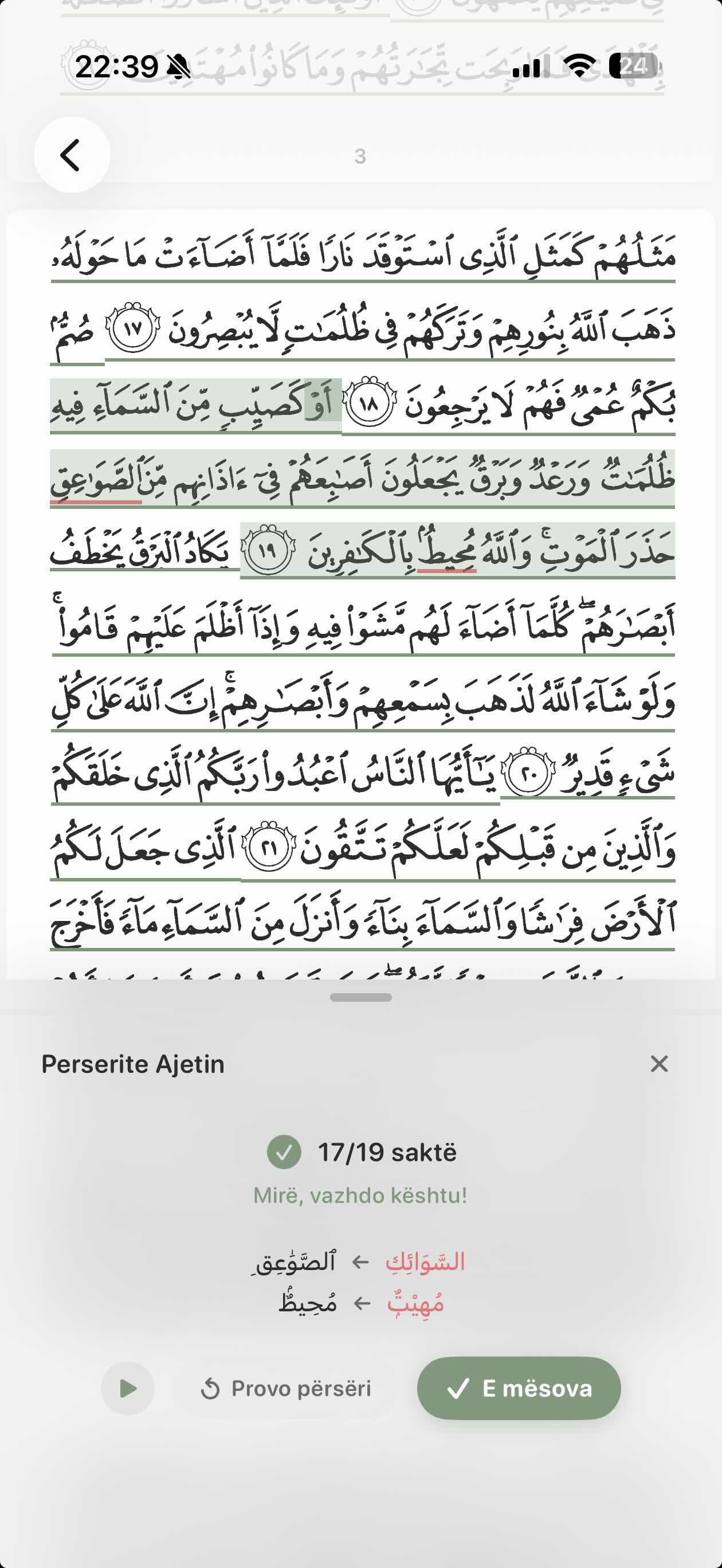Go back using the arrow button
722x1568 pixels.
click(x=72, y=155)
